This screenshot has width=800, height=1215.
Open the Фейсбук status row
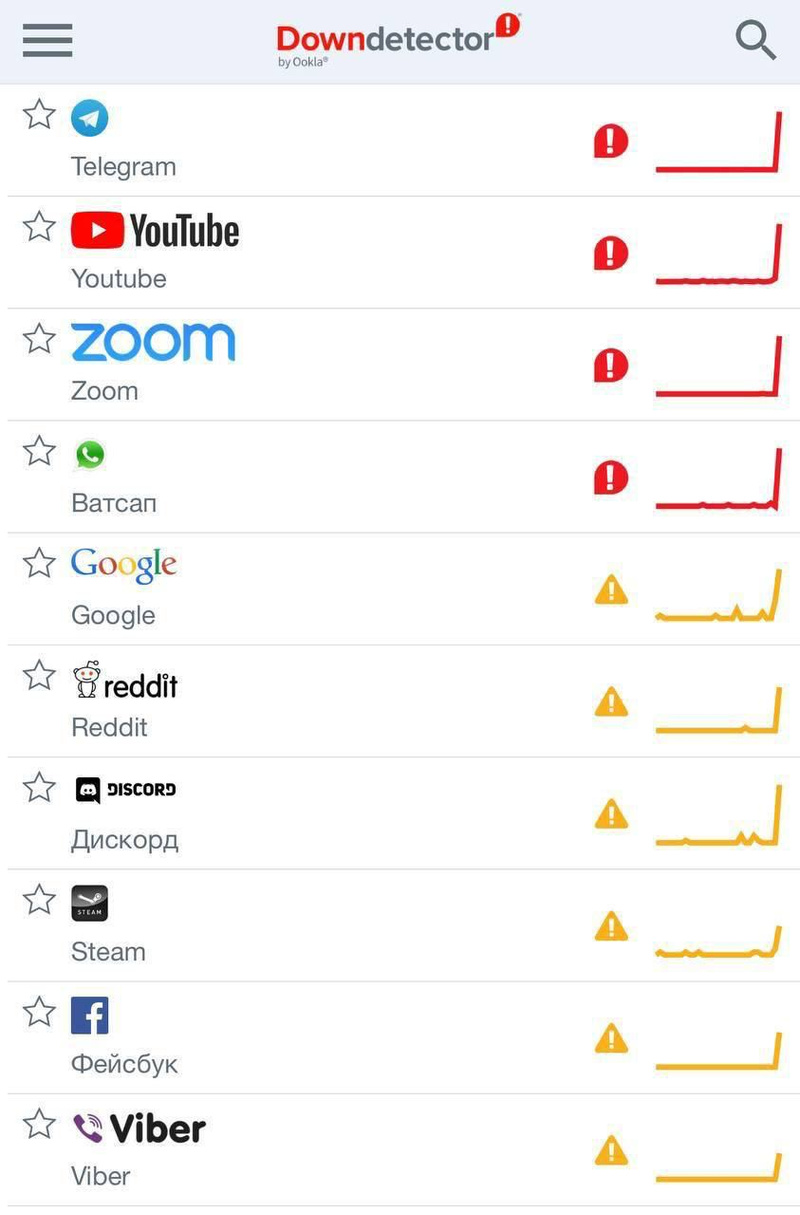click(124, 1063)
